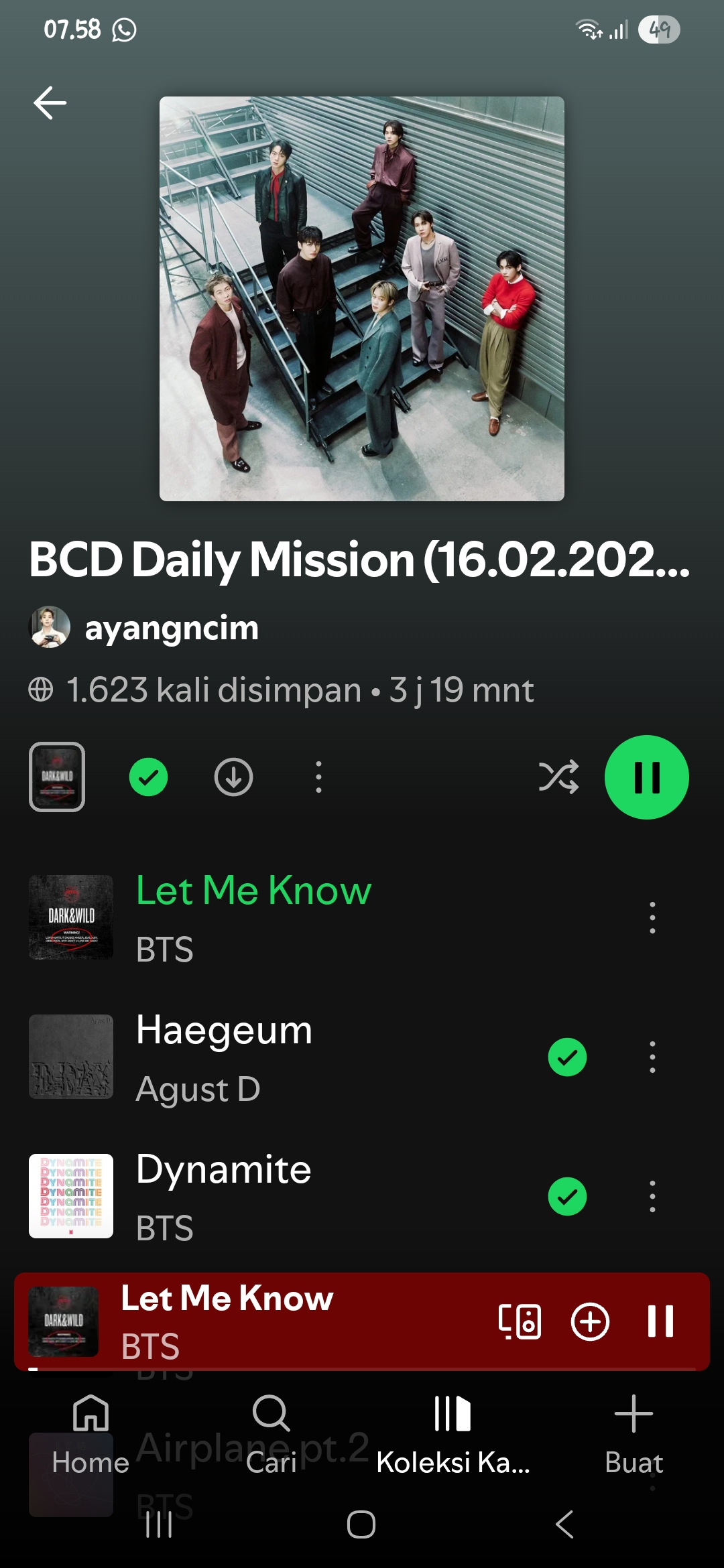Download this playlist
Screen dimensions: 724x1568
coord(233,777)
